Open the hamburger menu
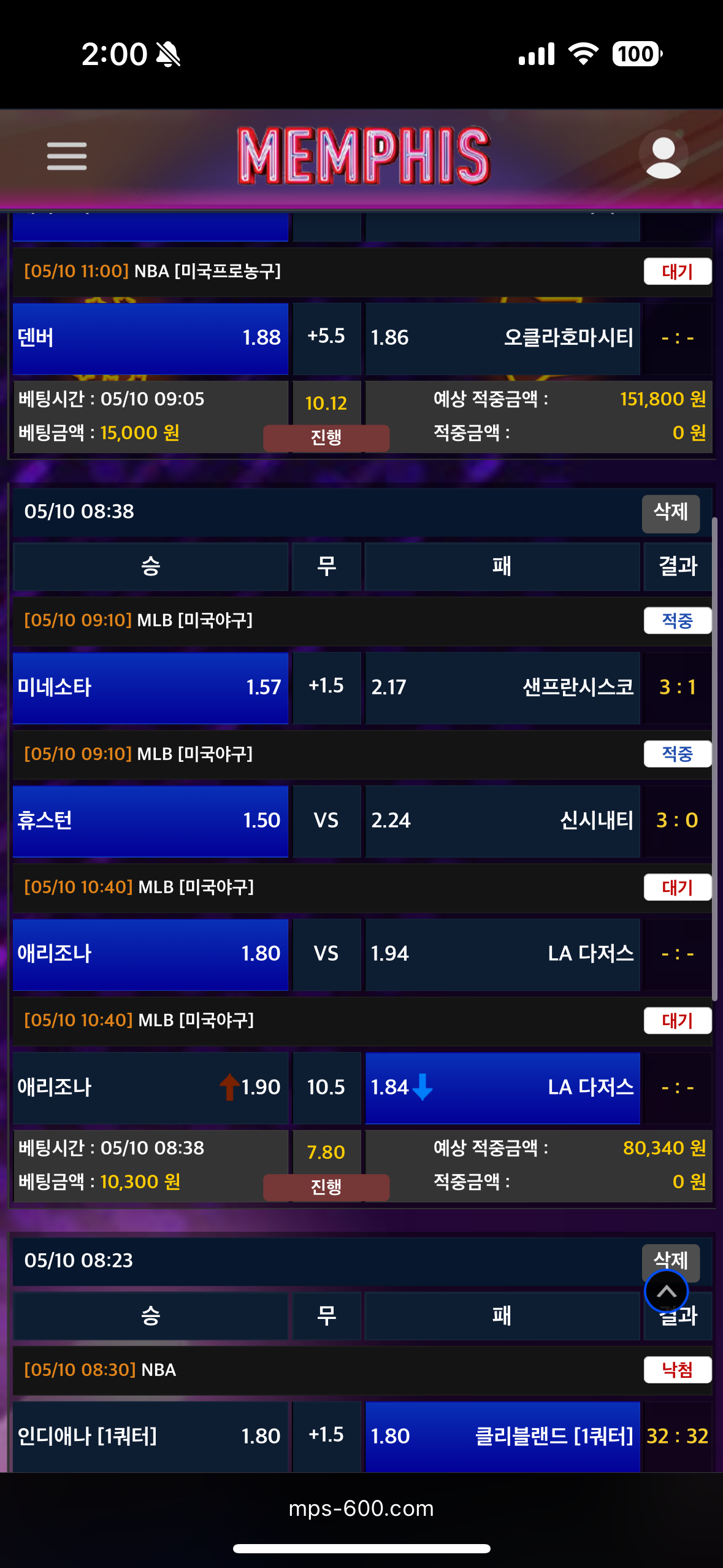Image resolution: width=723 pixels, height=1568 pixels. [x=66, y=156]
